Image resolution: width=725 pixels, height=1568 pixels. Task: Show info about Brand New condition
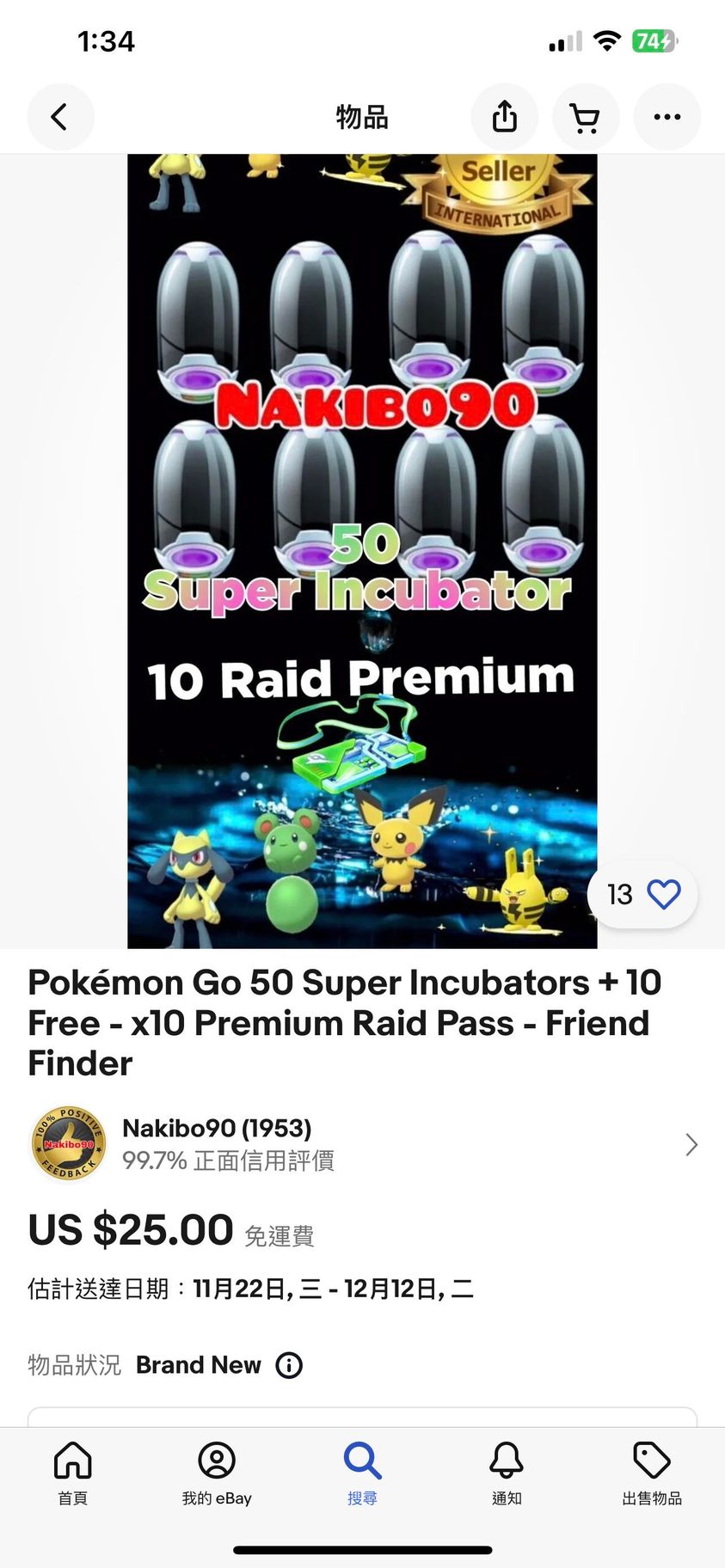289,1365
